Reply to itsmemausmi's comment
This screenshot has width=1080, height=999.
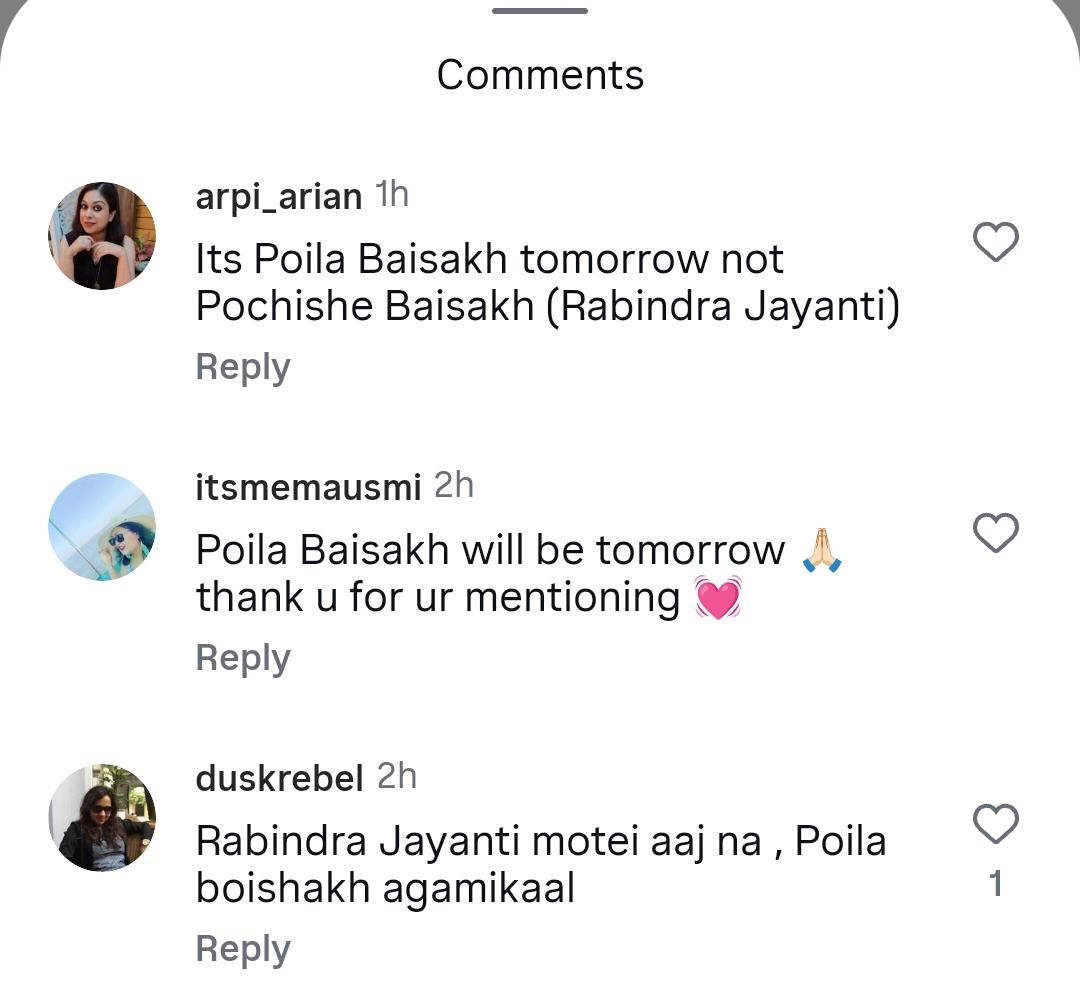[x=243, y=658]
